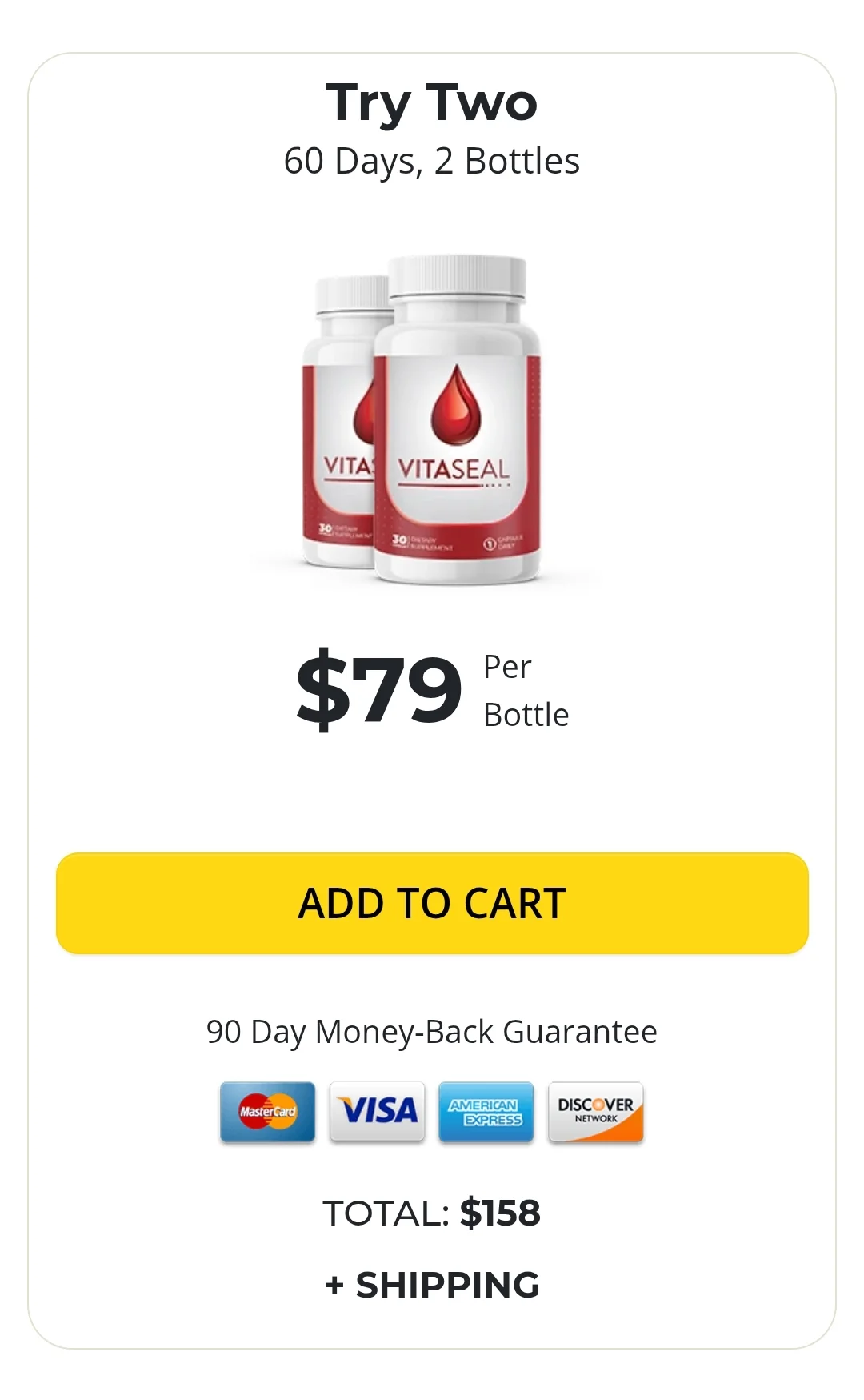Click the ADD TO CART button
864x1400 pixels.
point(432,903)
